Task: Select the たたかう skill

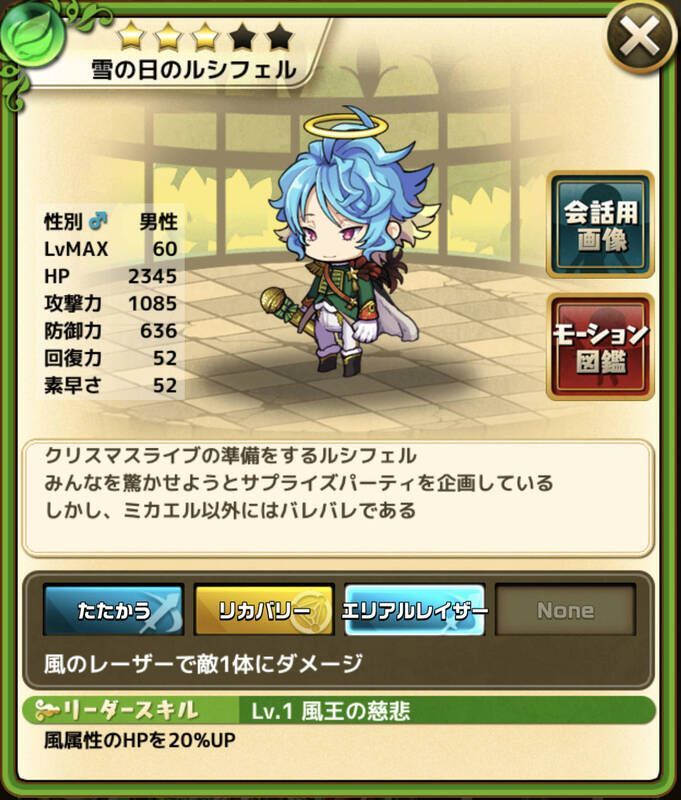Action: point(113,610)
